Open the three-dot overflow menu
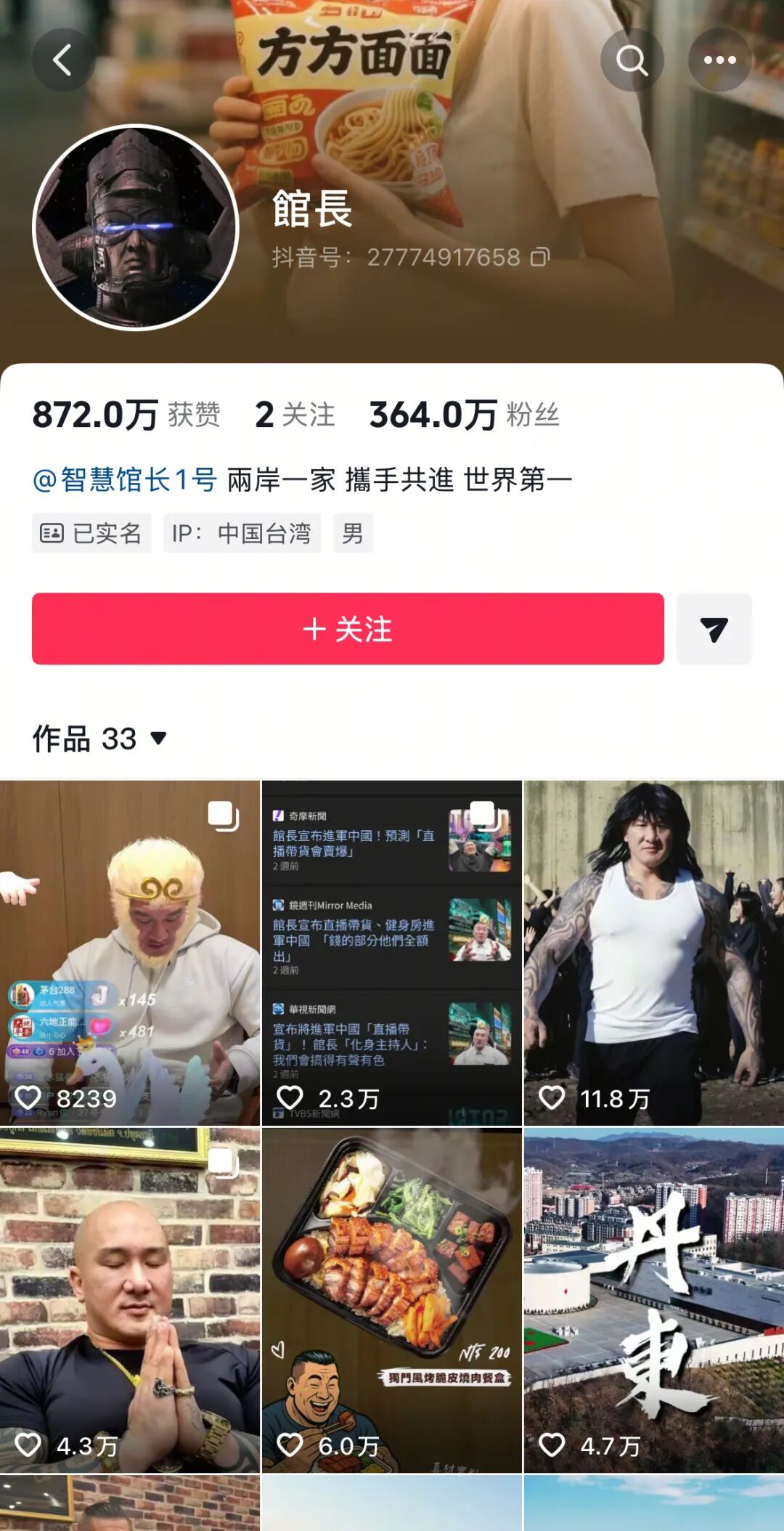 tap(719, 60)
